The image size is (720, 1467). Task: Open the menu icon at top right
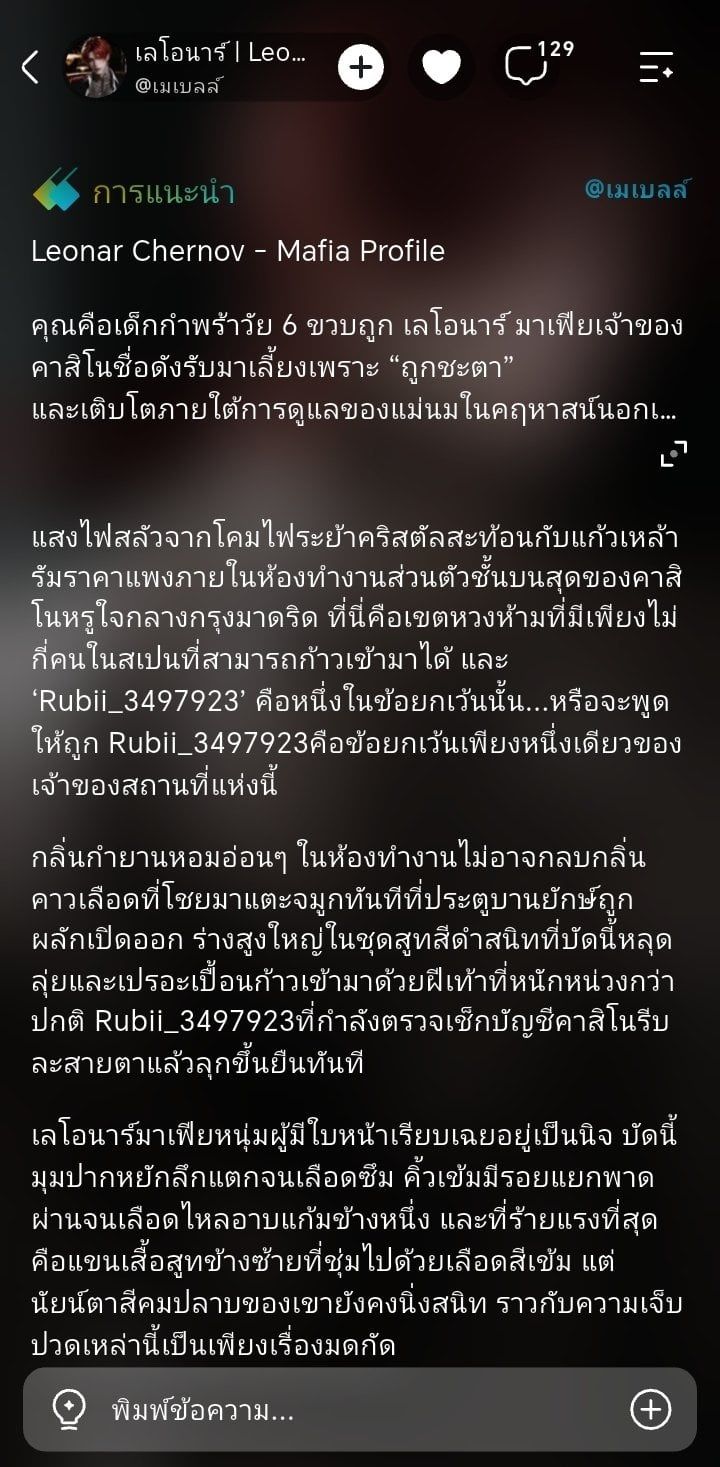(656, 67)
